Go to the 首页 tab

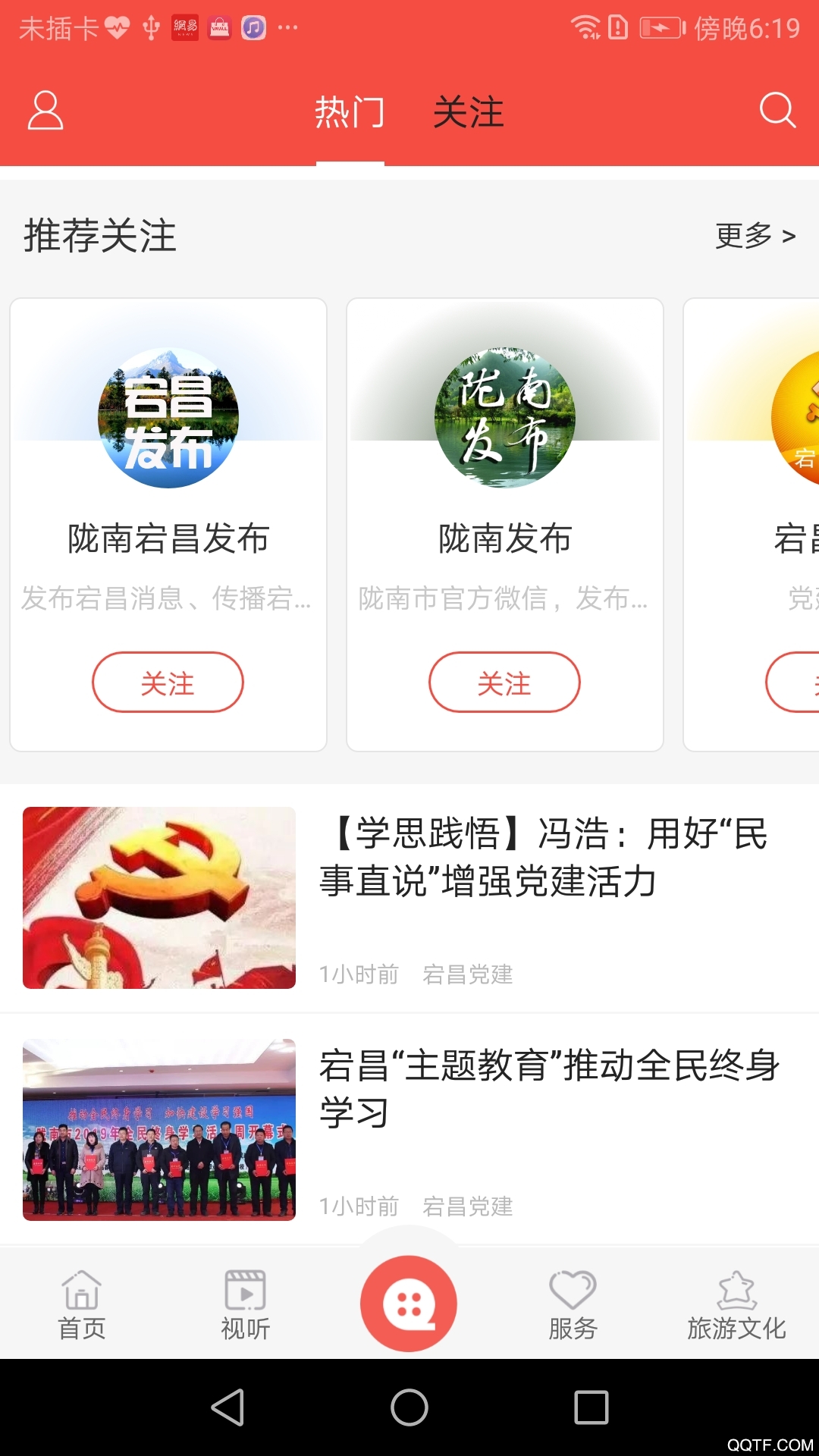coord(82,1304)
